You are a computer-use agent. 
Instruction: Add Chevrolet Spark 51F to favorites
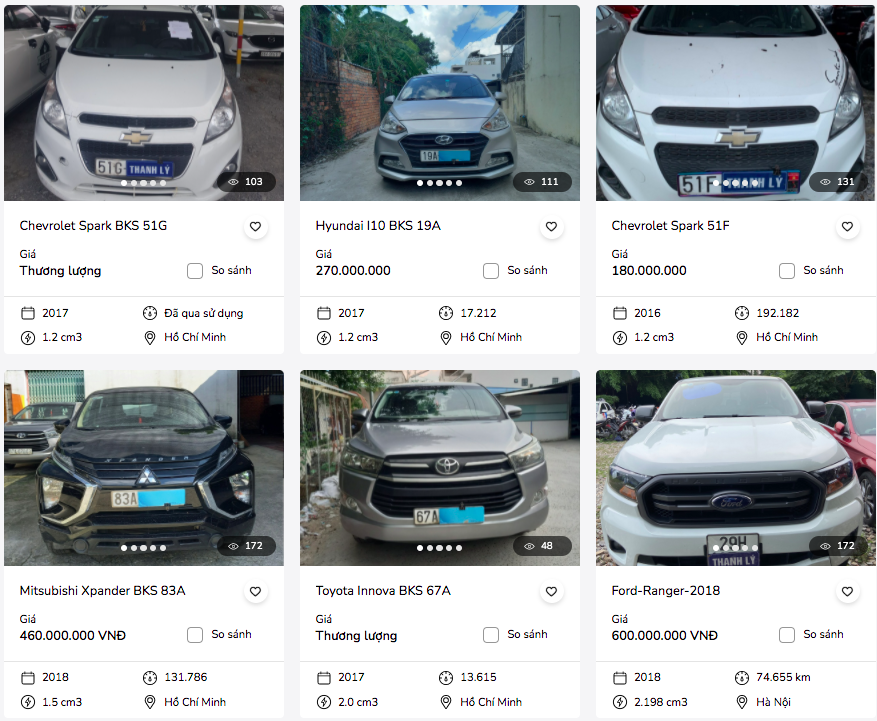pyautogui.click(x=847, y=227)
